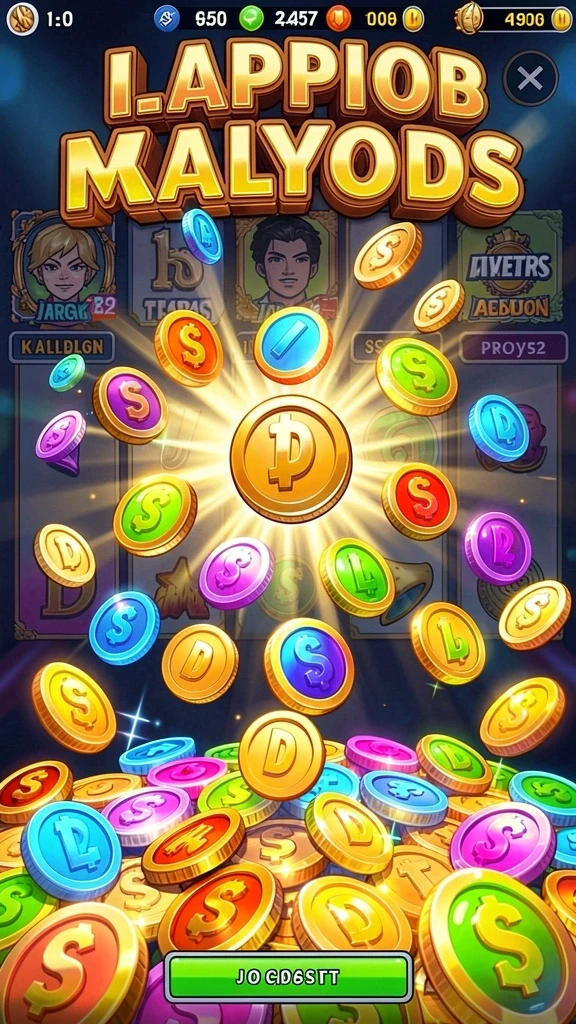Tap the coin button beside 008
The image size is (576, 1024).
[x=413, y=19]
